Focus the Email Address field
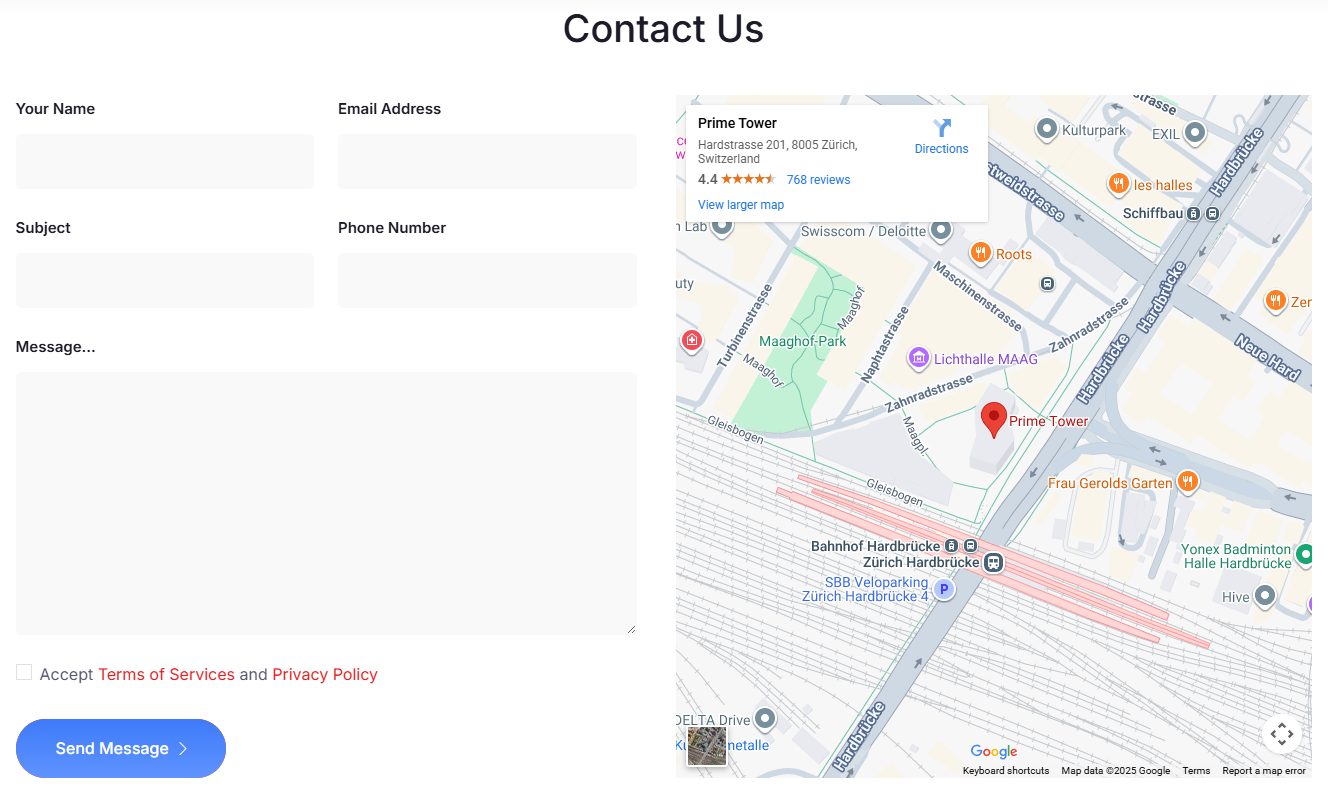 pos(487,161)
